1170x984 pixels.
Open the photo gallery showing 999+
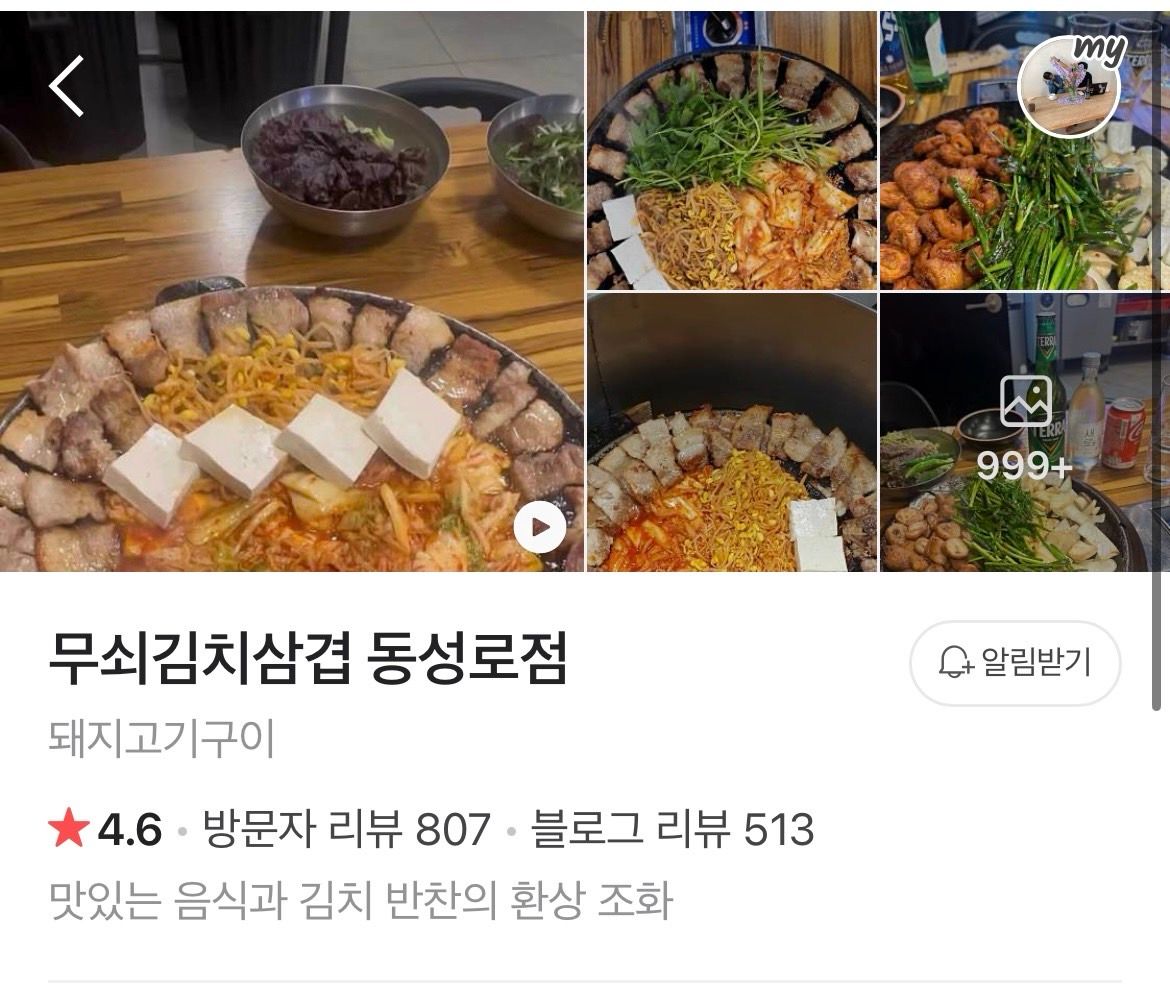(x=1024, y=432)
